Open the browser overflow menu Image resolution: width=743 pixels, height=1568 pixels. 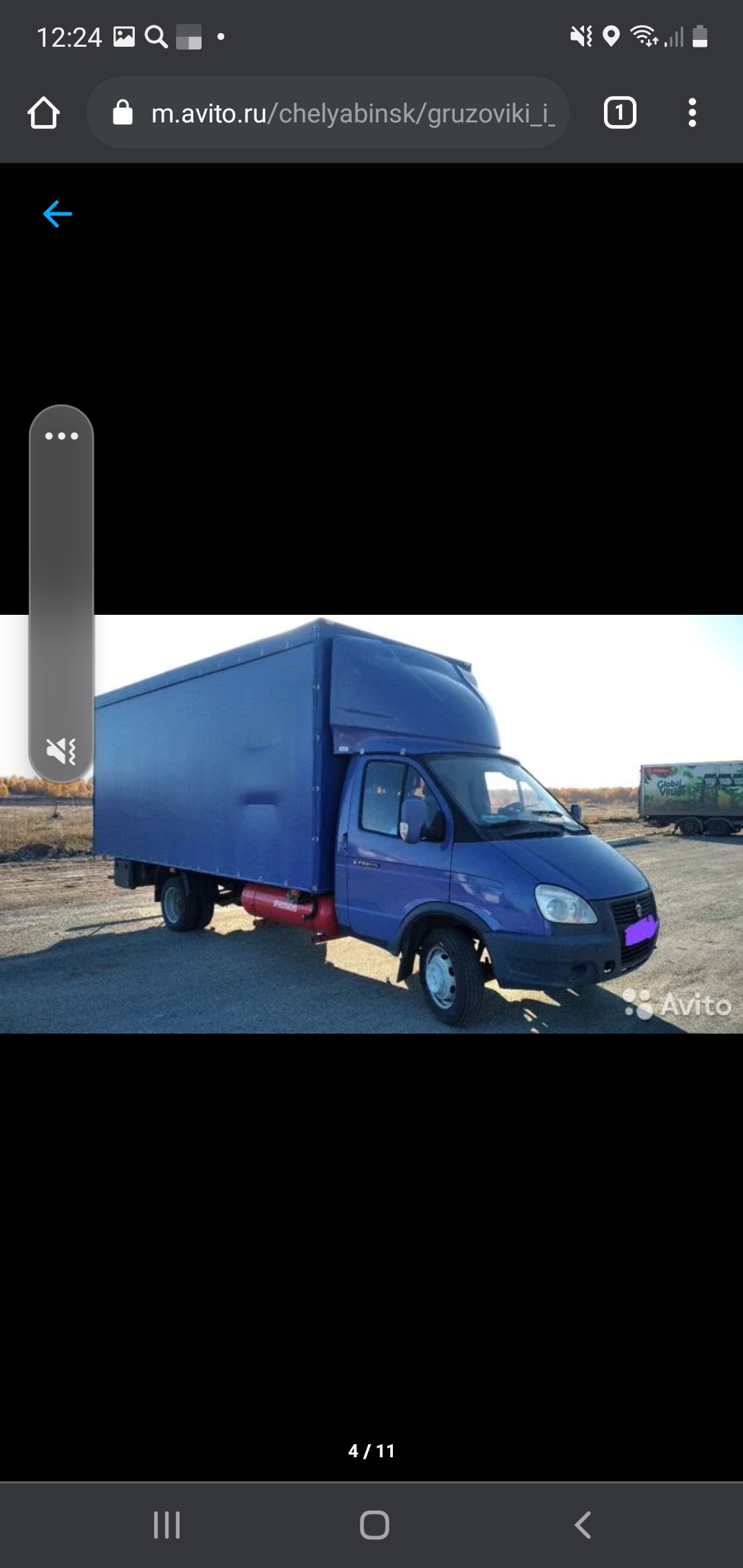pos(692,113)
